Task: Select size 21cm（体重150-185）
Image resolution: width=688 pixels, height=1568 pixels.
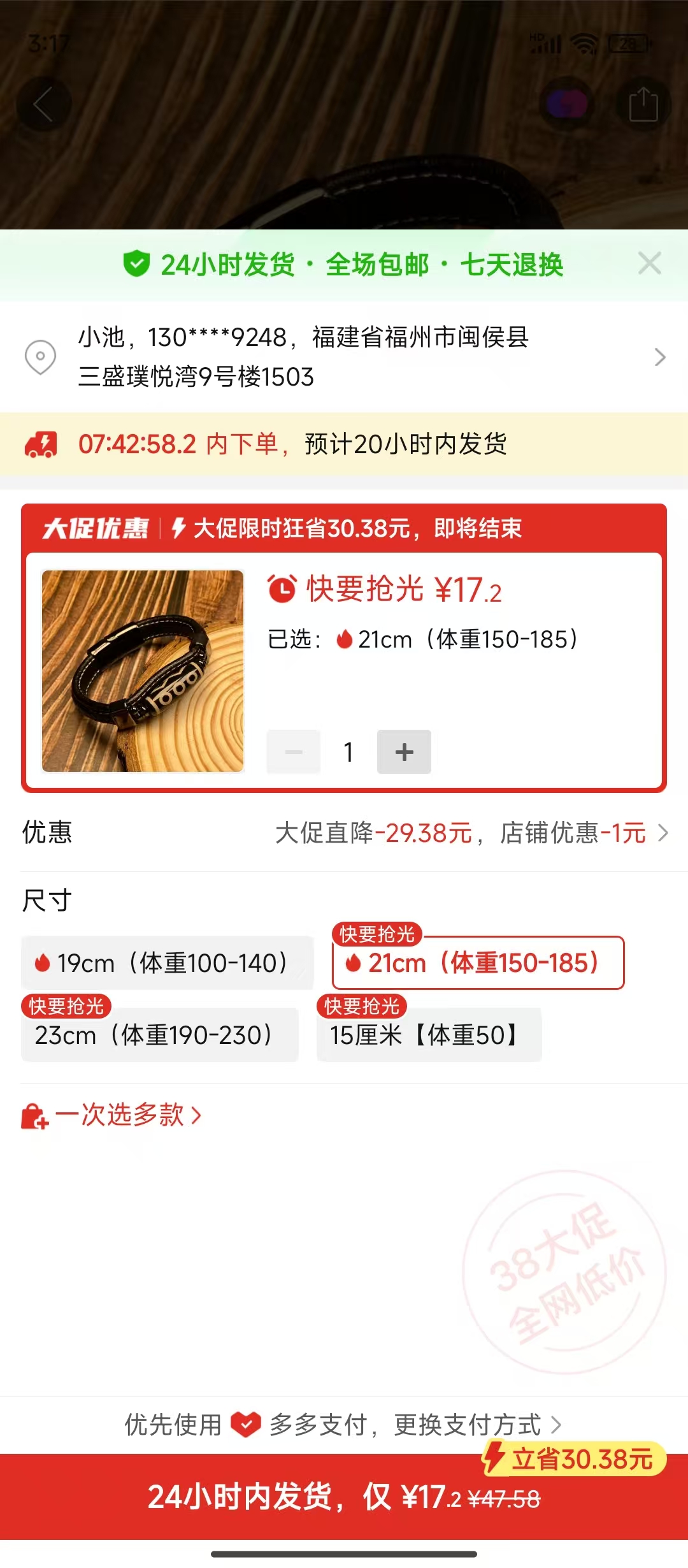Action: click(x=478, y=962)
